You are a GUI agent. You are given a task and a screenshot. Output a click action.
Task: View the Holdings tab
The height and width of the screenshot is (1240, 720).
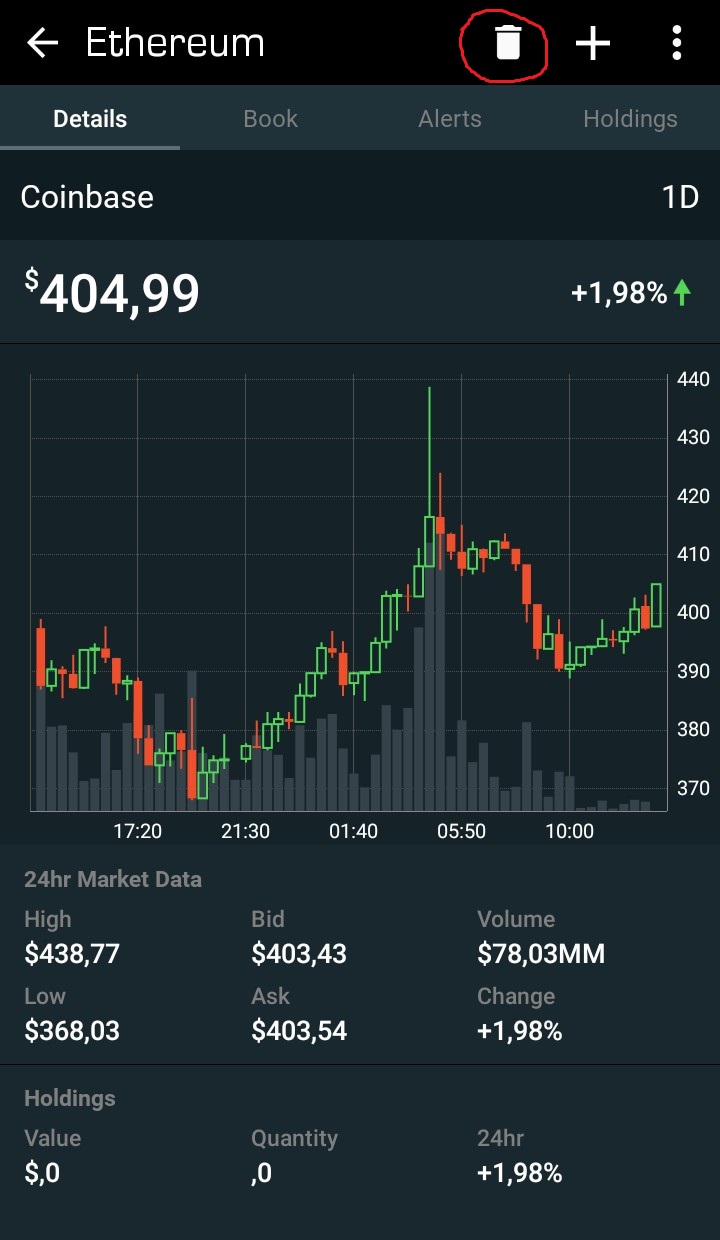click(x=630, y=119)
